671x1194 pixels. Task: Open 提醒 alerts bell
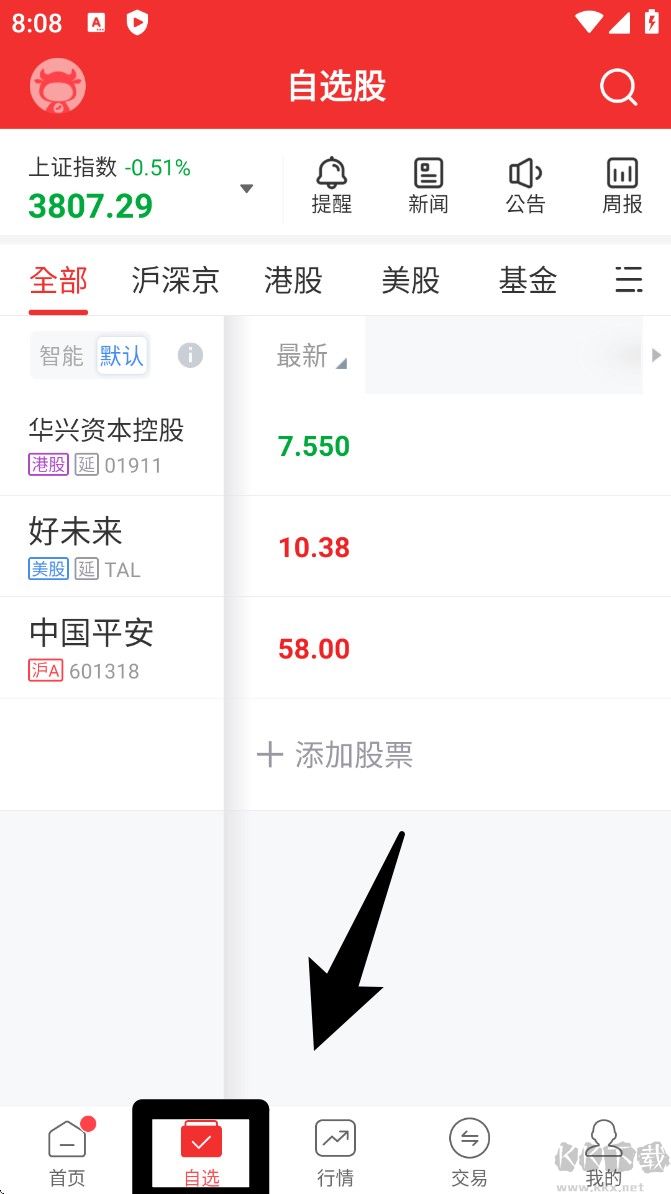tap(331, 185)
